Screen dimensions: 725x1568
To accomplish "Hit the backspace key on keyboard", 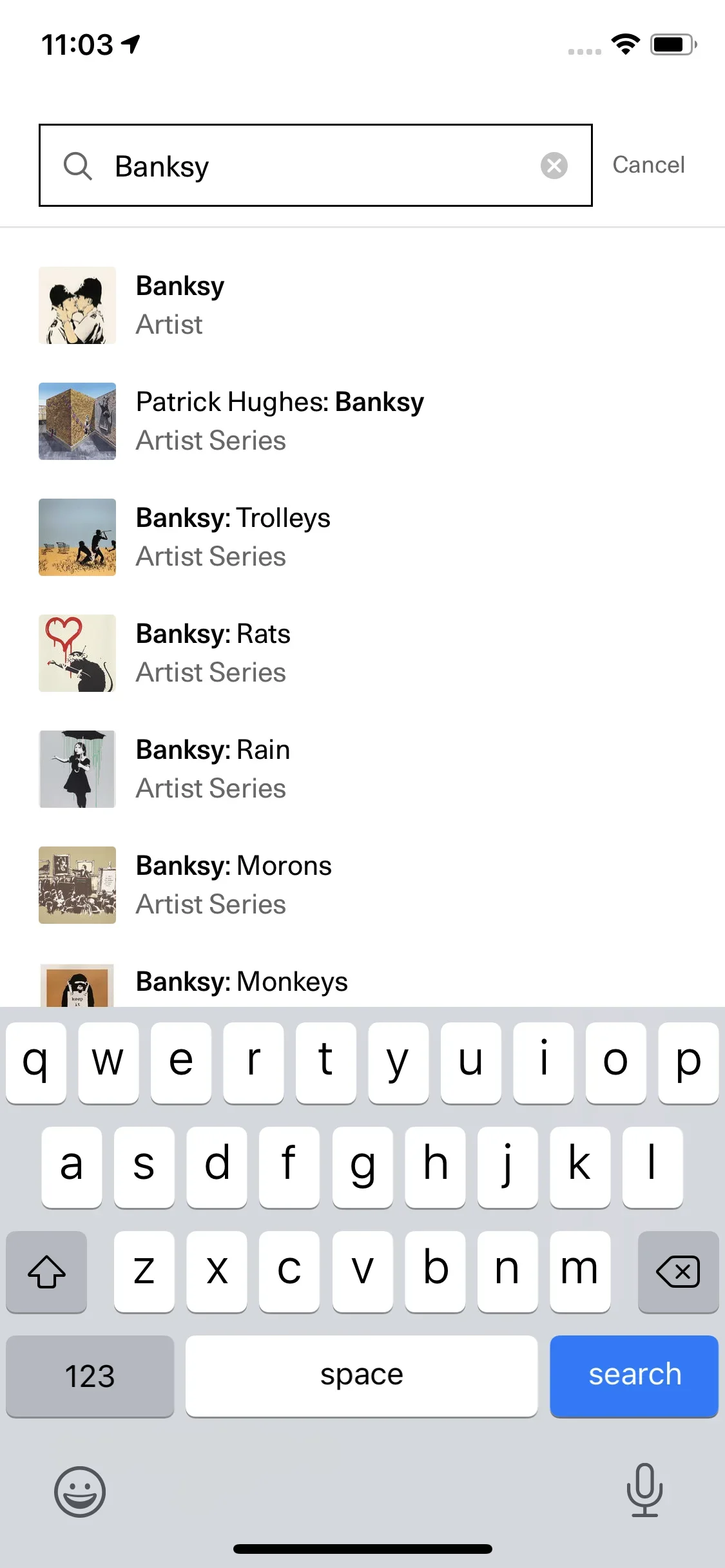I will 677,1272.
